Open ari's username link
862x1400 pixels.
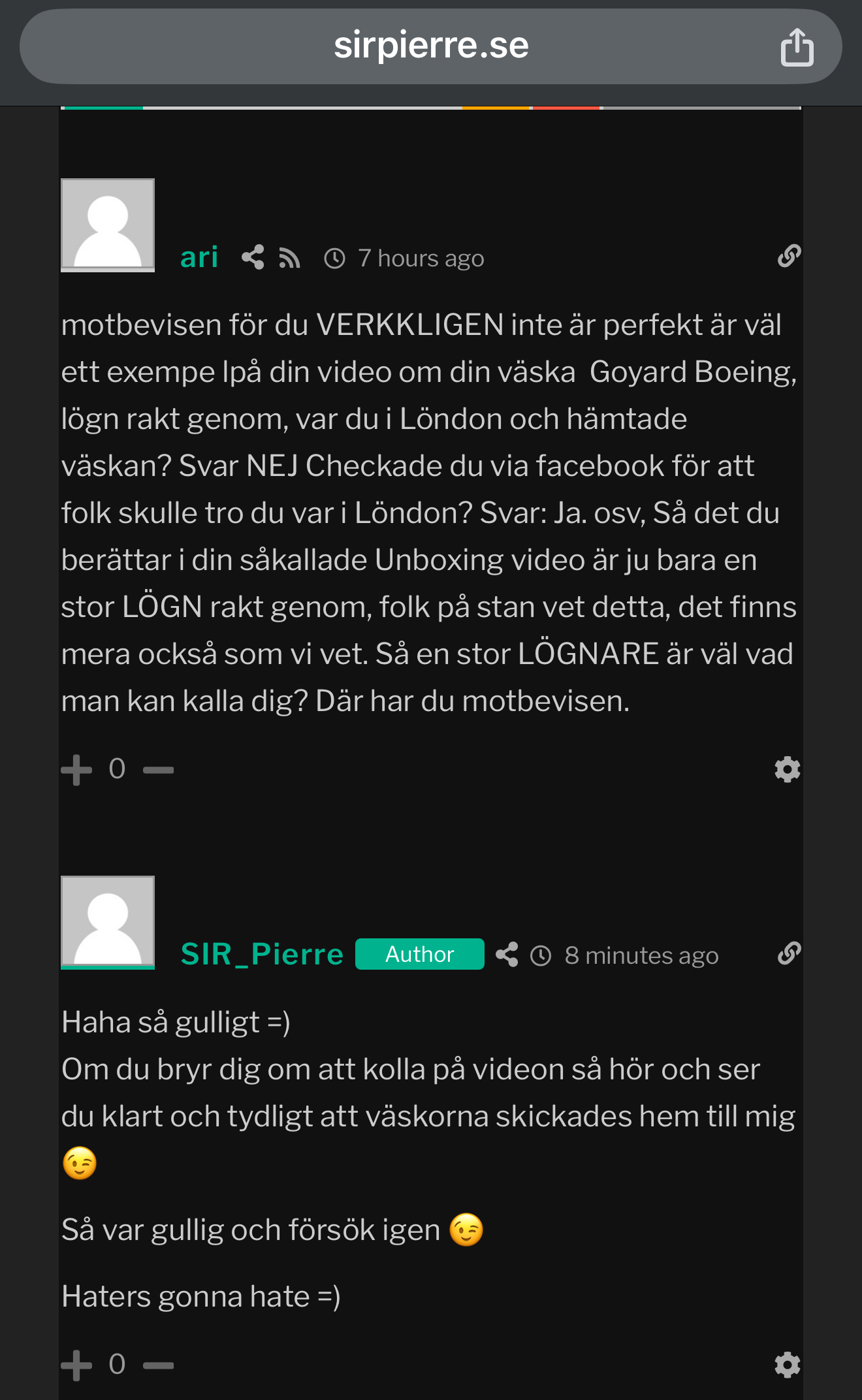tap(199, 257)
